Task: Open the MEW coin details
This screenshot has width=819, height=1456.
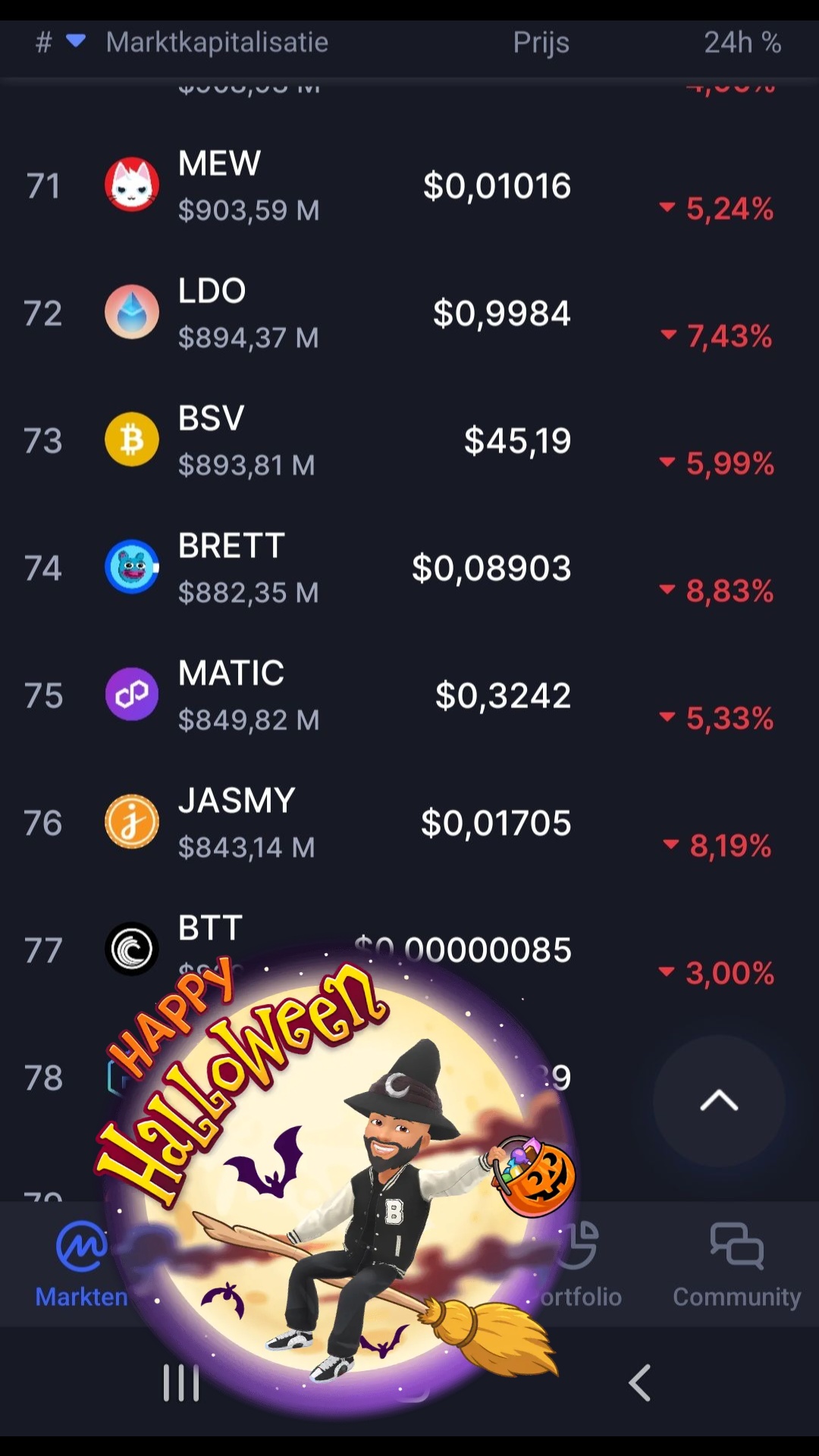Action: pos(409,186)
